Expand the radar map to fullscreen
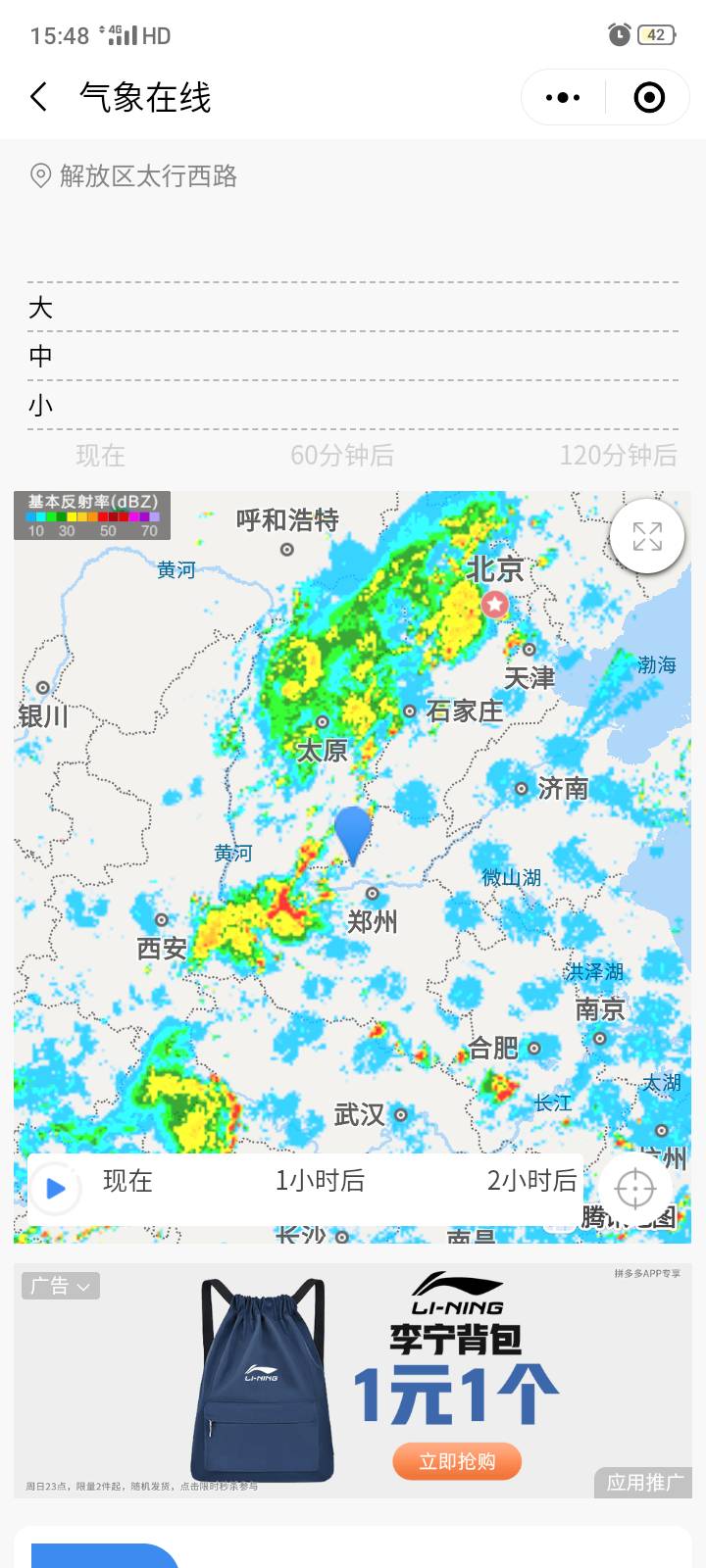This screenshot has height=1568, width=706. (x=647, y=536)
